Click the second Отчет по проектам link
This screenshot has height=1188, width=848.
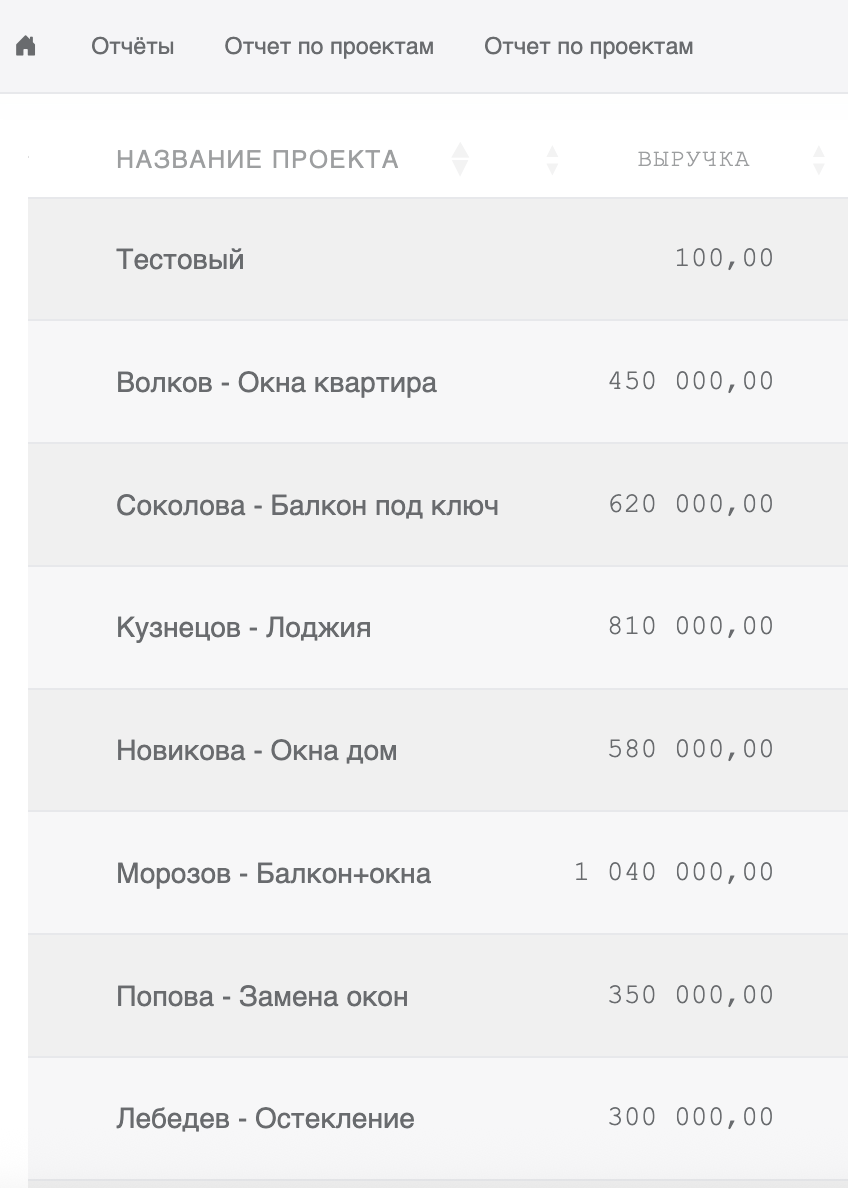click(589, 46)
